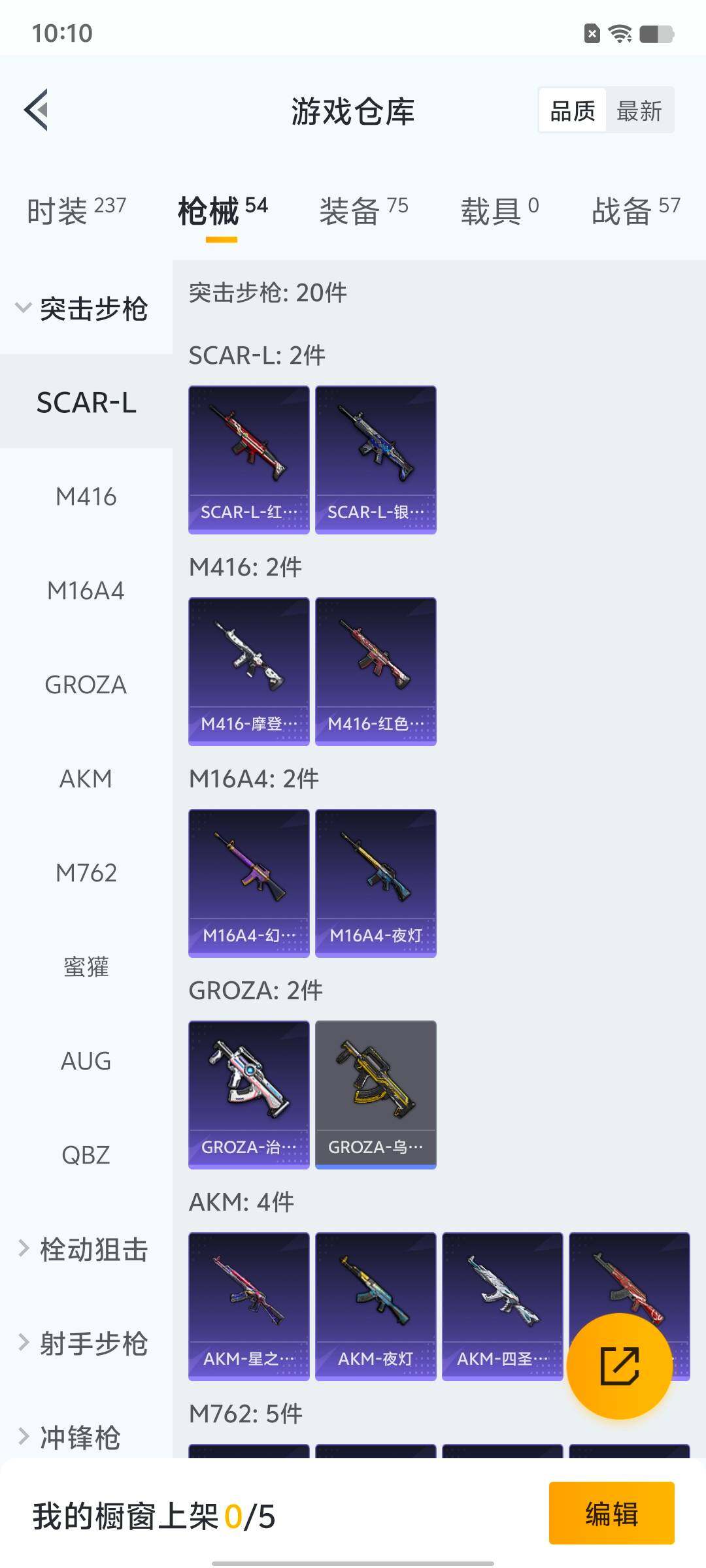706x1568 pixels.
Task: Sort inventory by 最新
Action: point(639,110)
